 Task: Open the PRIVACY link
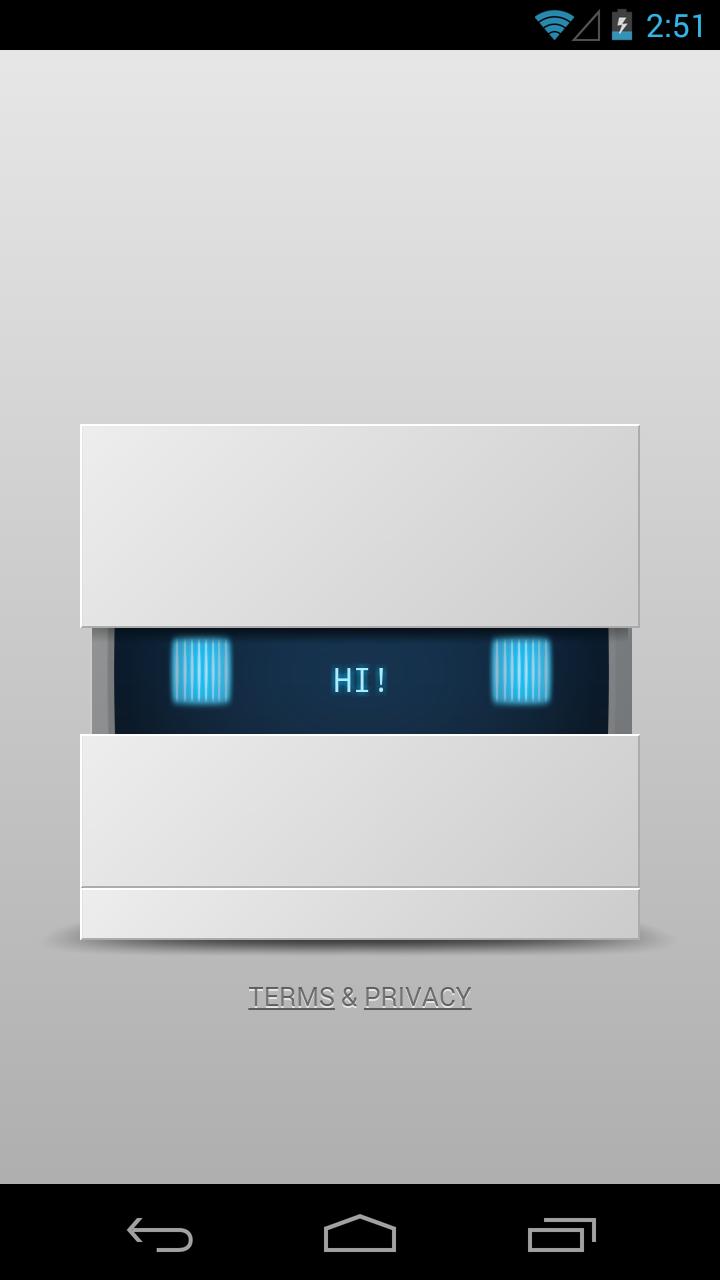point(417,996)
